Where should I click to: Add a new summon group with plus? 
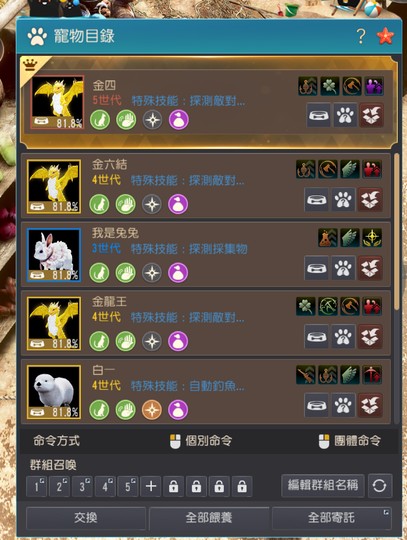pyautogui.click(x=151, y=486)
